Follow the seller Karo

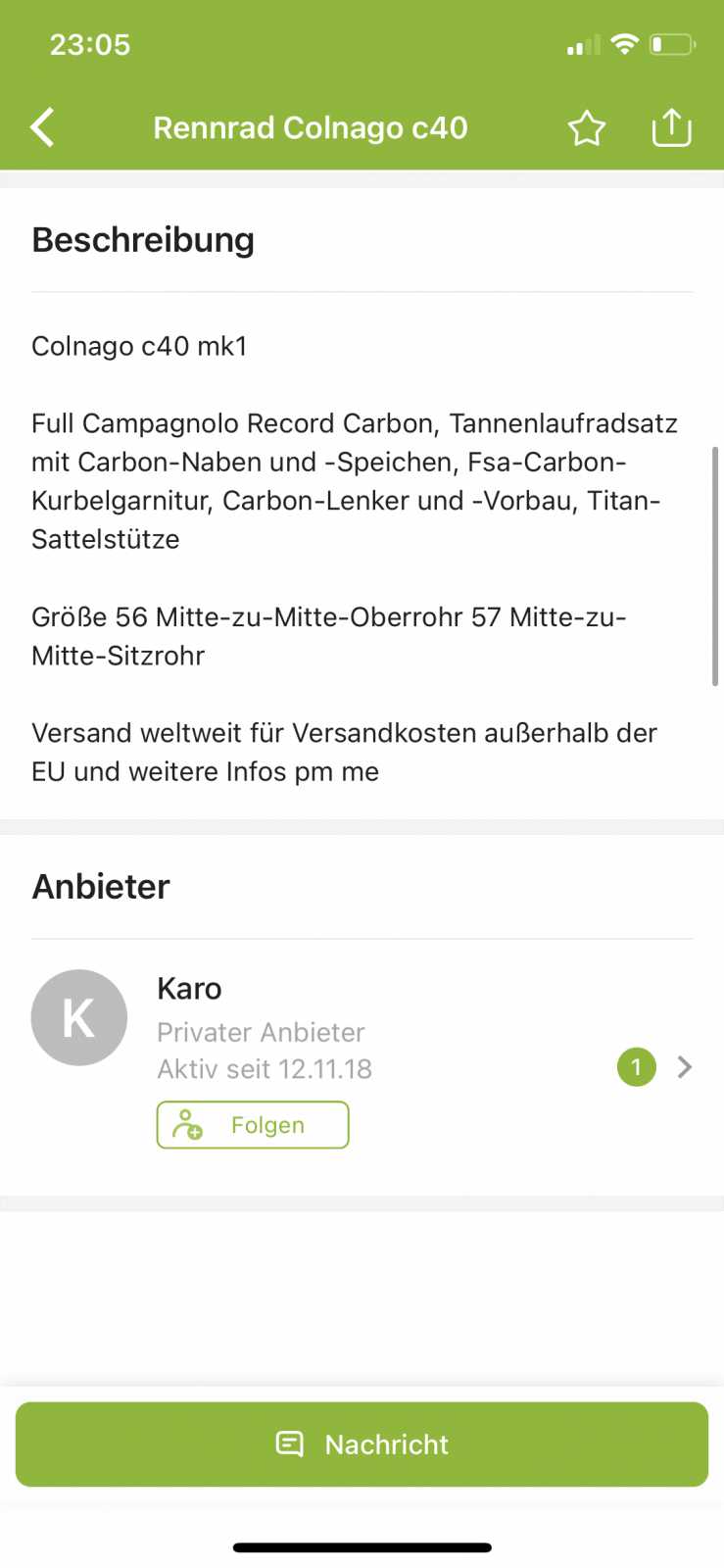click(x=253, y=1125)
